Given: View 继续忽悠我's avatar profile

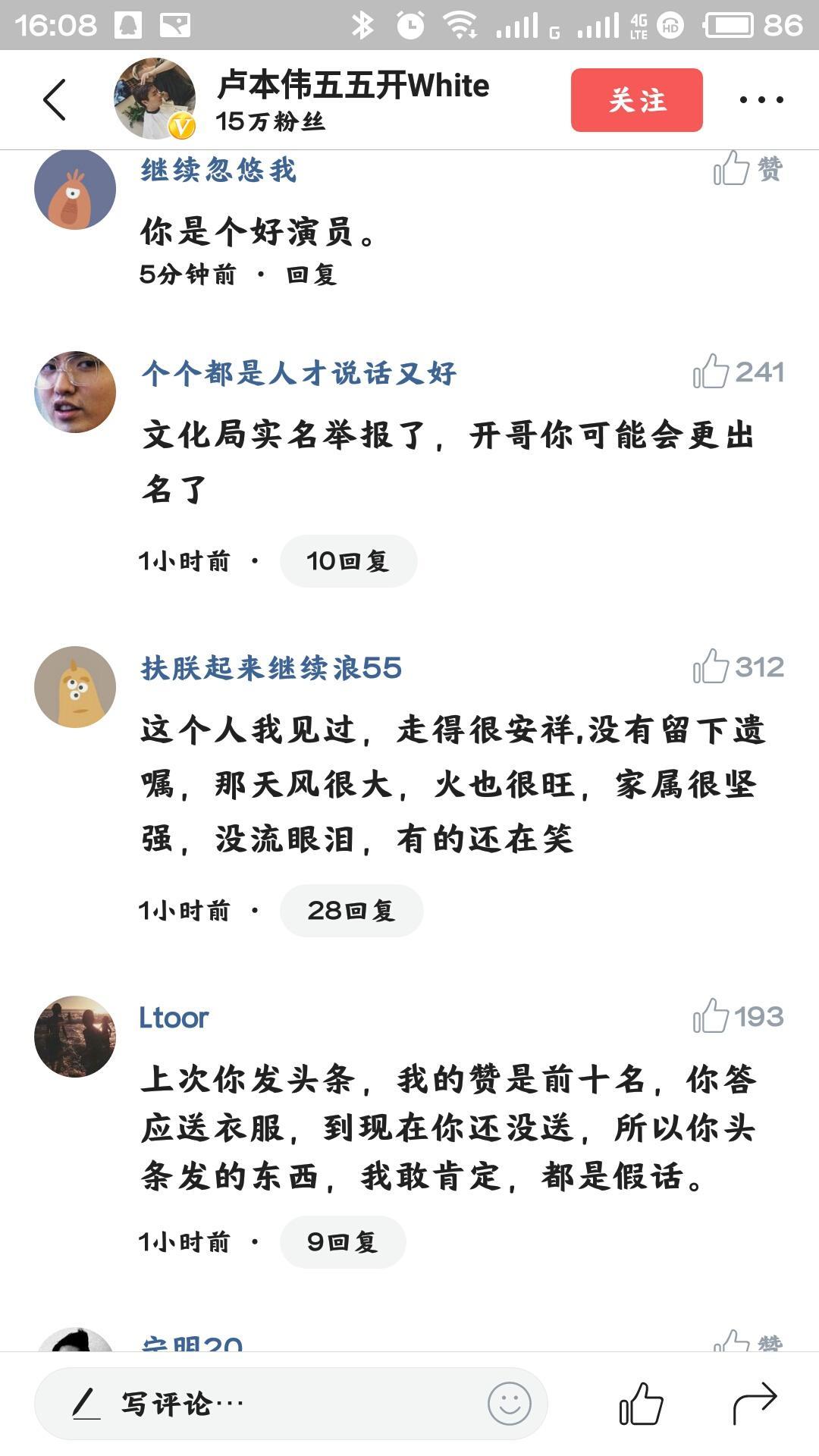Looking at the screenshot, I should pyautogui.click(x=75, y=190).
